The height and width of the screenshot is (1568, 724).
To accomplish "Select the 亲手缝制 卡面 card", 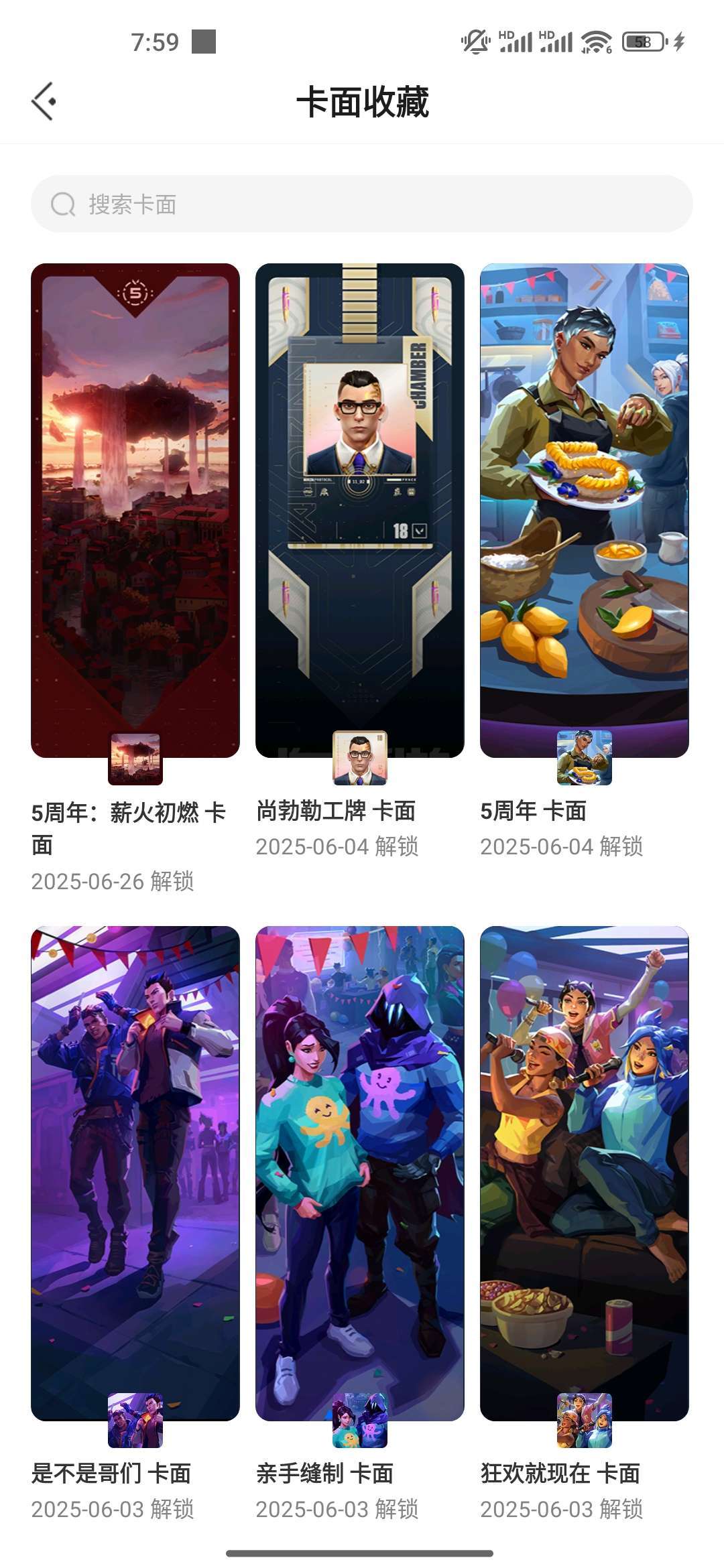I will 360,1173.
